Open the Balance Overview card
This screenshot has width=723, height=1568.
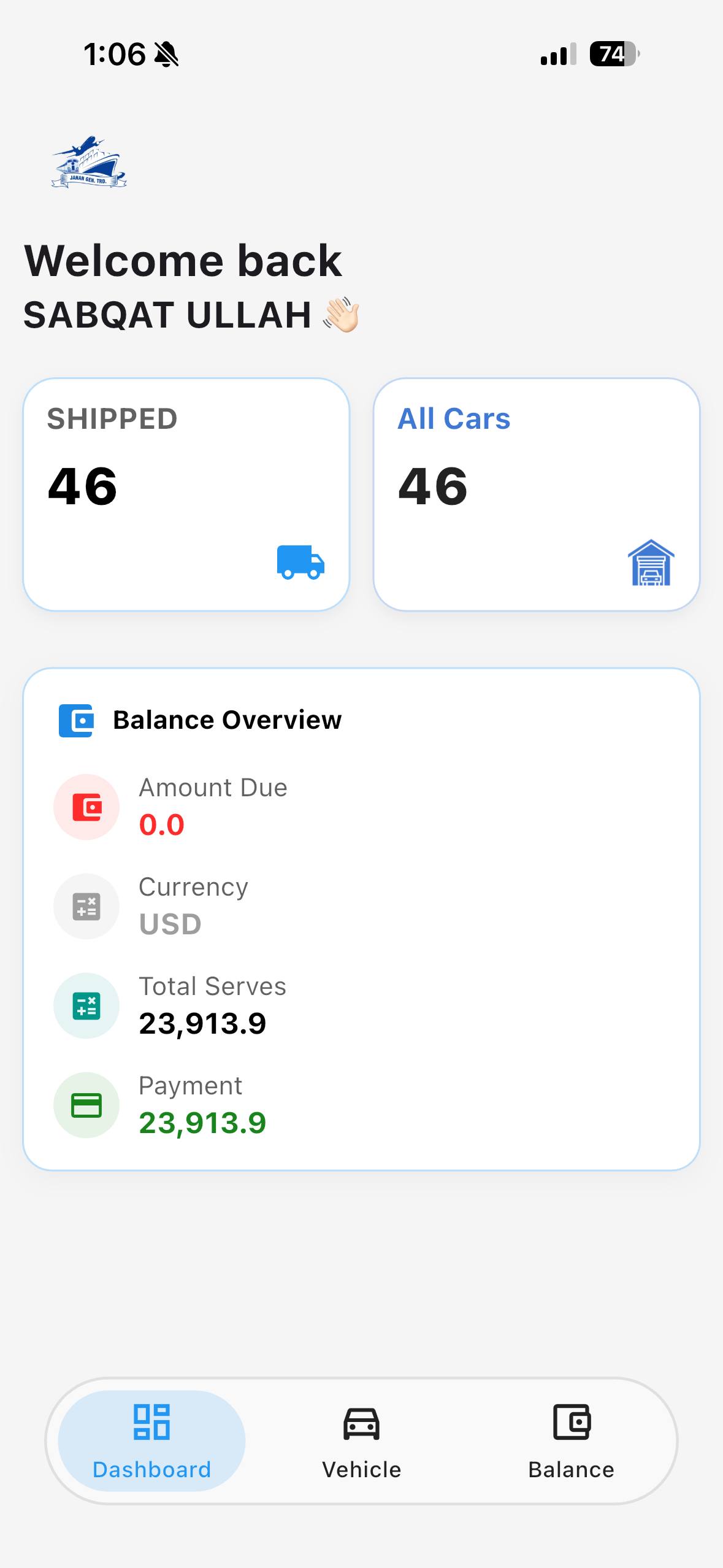click(x=361, y=919)
